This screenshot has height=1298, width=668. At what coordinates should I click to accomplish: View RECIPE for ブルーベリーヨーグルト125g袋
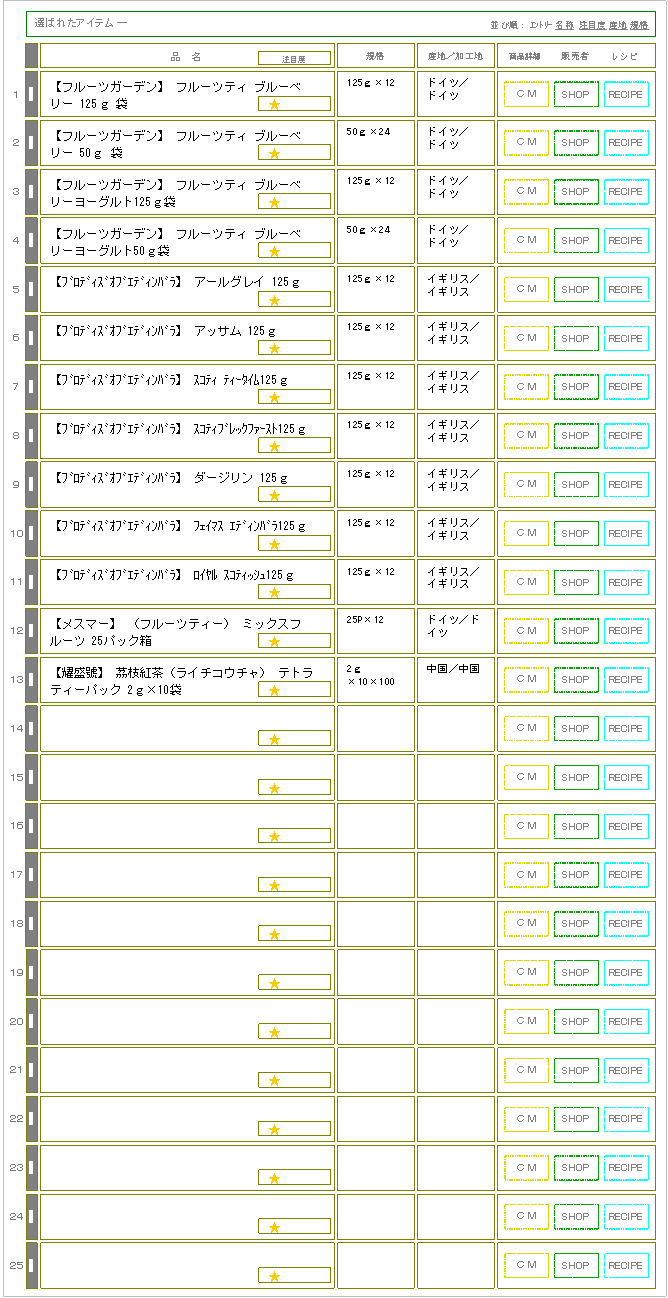626,192
